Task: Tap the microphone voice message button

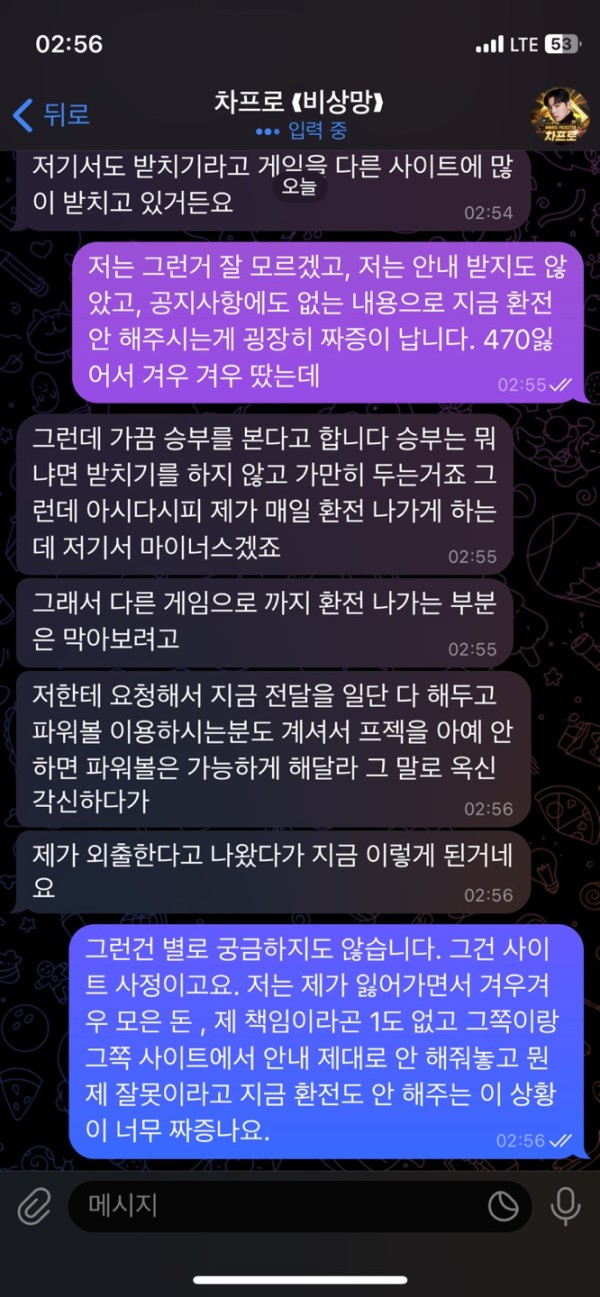Action: coord(566,1205)
